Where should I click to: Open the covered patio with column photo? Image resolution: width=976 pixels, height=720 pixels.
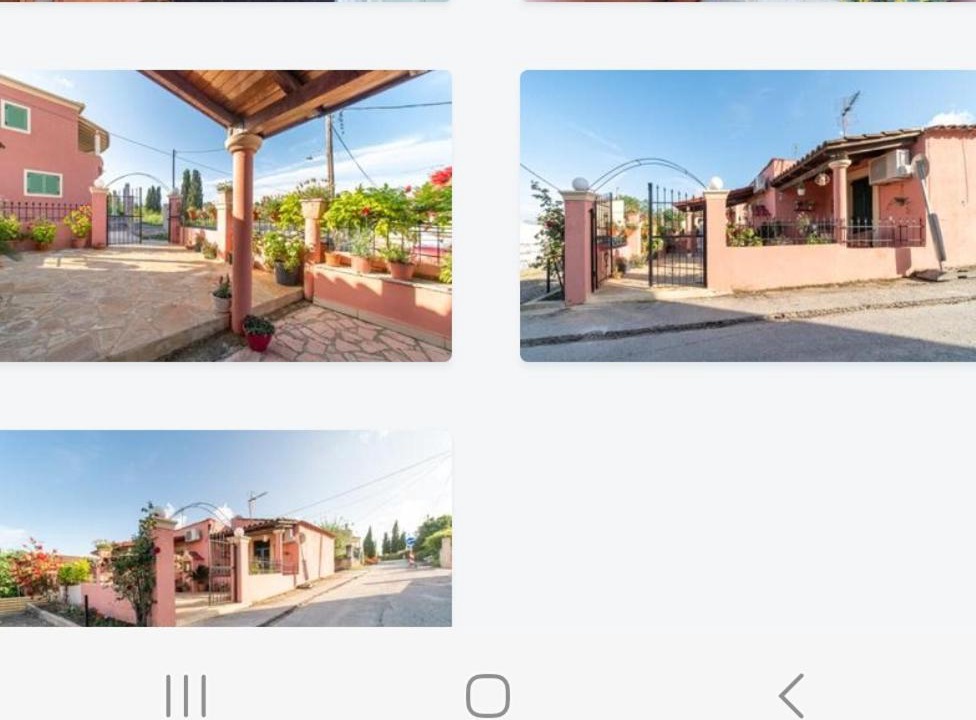225,215
